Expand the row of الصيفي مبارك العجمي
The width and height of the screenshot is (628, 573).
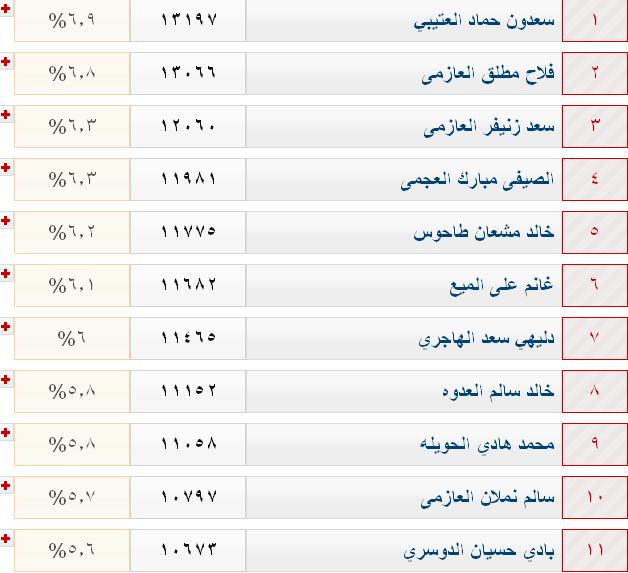(x=6, y=168)
